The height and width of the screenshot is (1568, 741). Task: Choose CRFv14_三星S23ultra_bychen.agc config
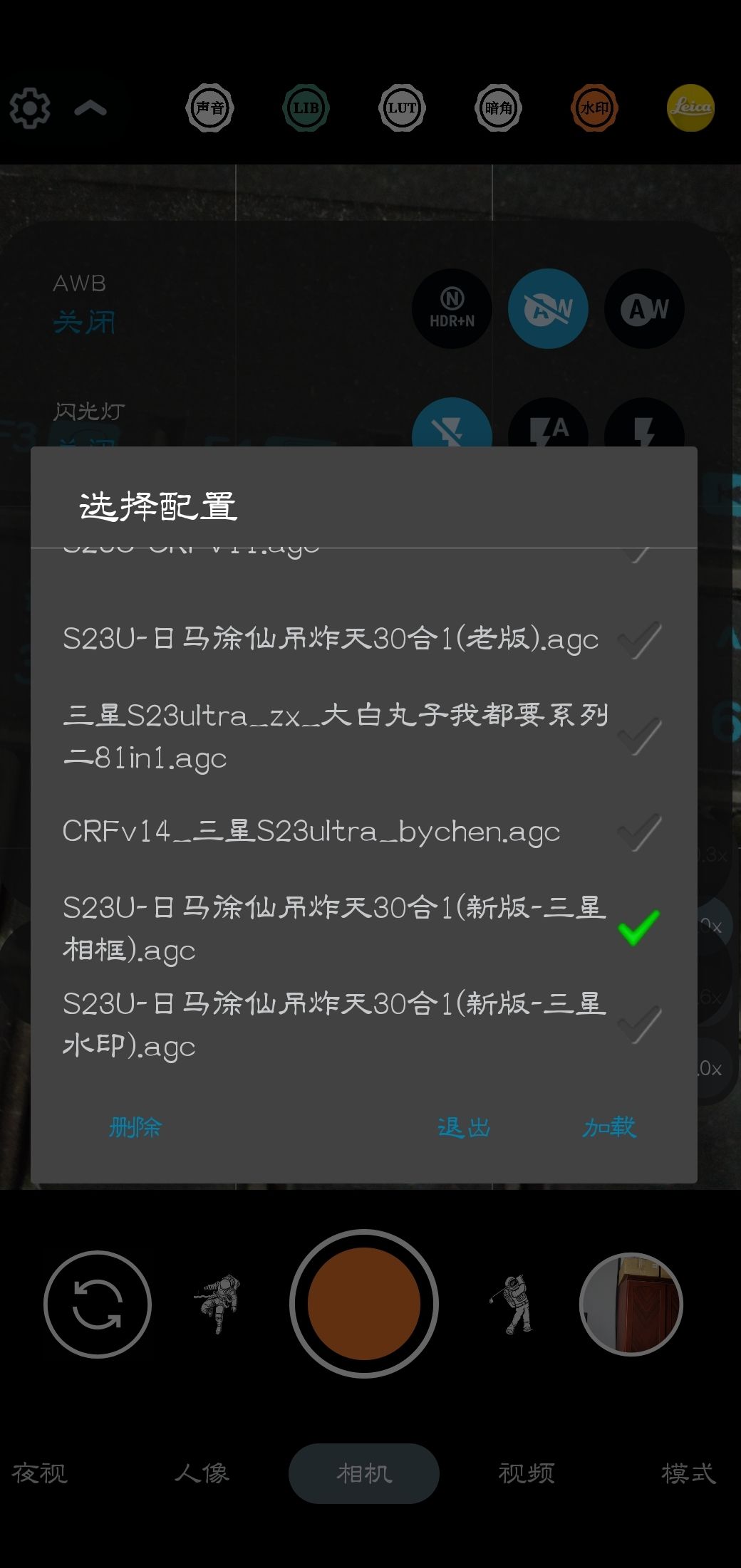pos(311,832)
